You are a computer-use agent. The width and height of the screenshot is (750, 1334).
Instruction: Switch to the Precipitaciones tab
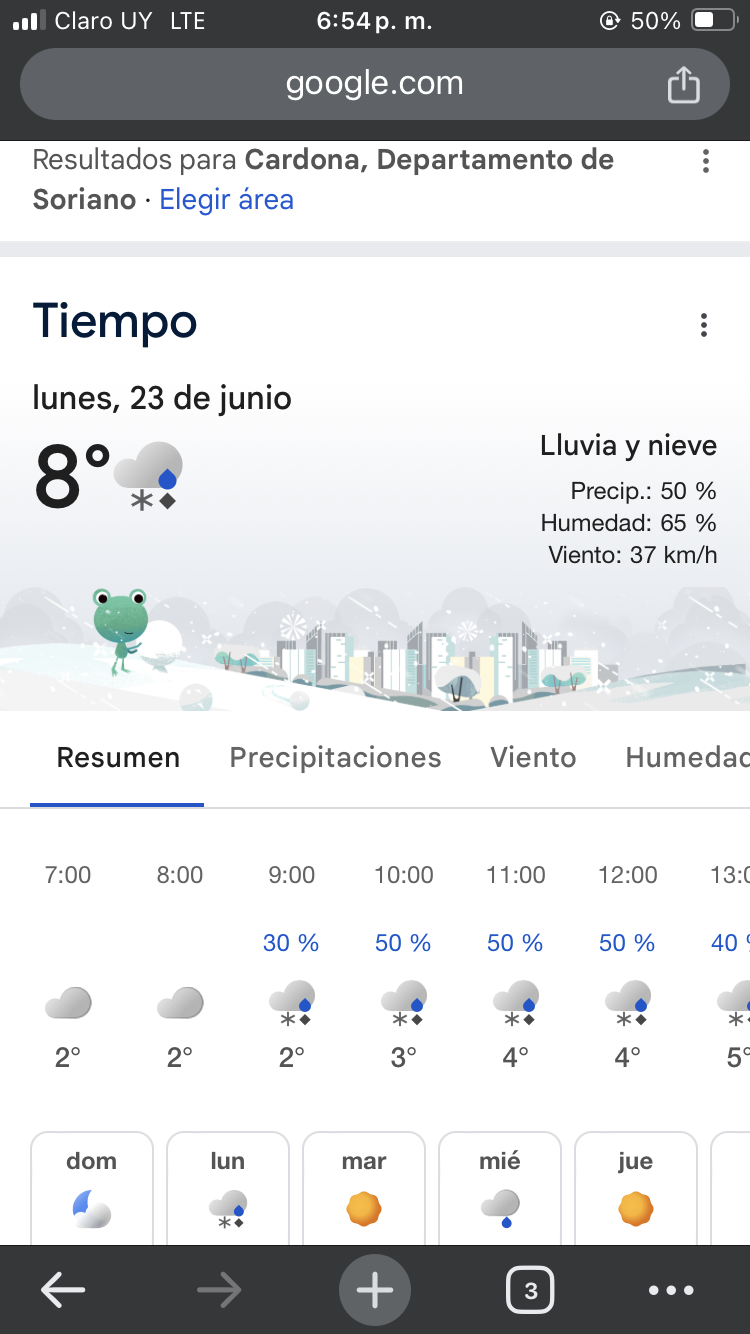point(335,758)
